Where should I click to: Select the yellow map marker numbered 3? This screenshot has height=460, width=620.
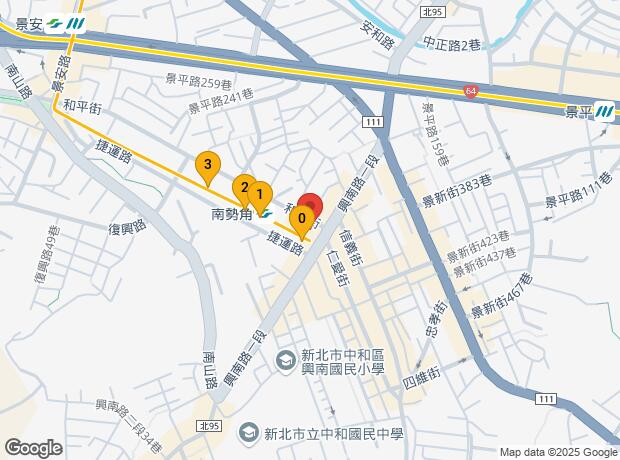(207, 166)
